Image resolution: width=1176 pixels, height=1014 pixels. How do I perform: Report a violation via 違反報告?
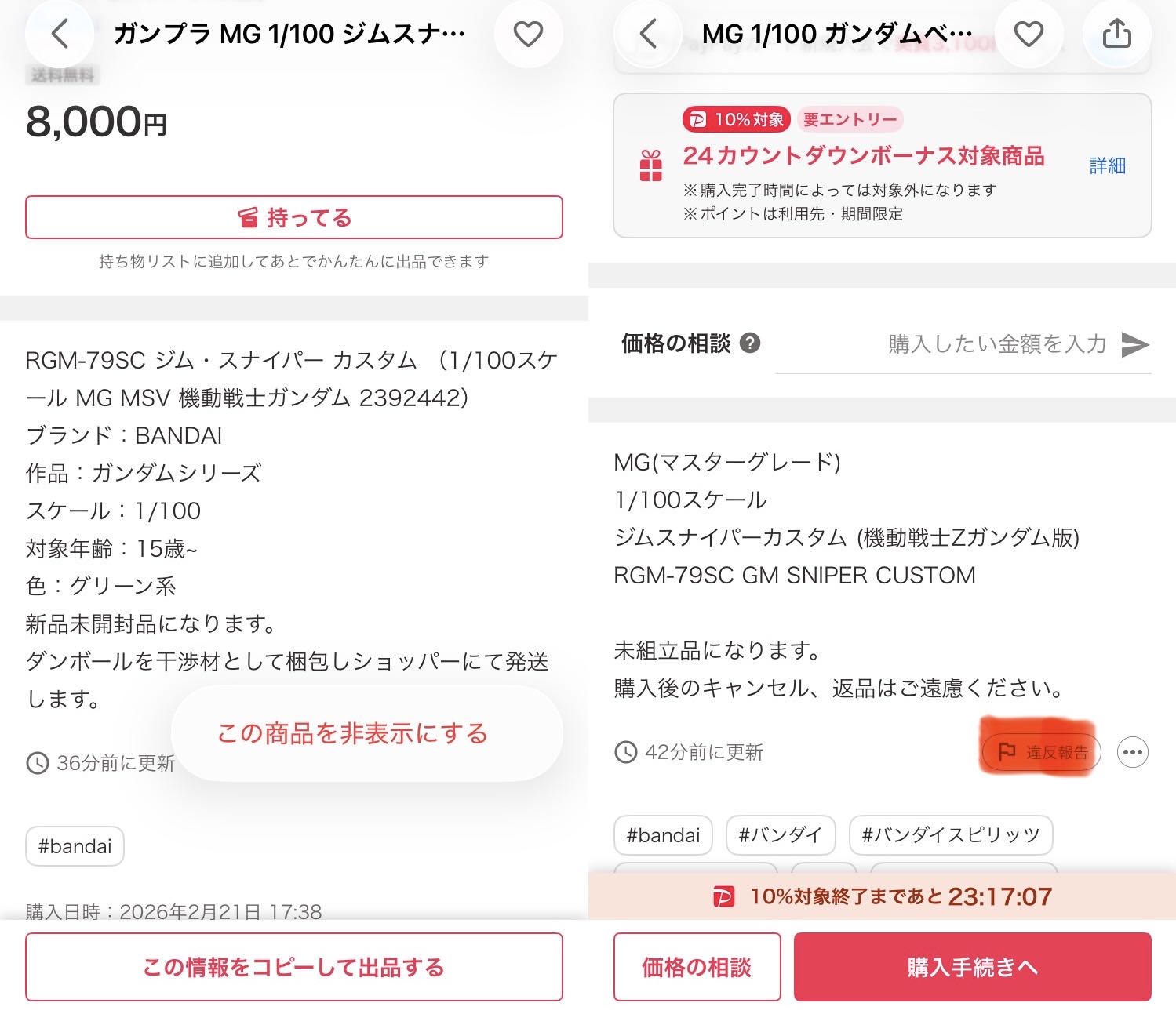click(1042, 752)
